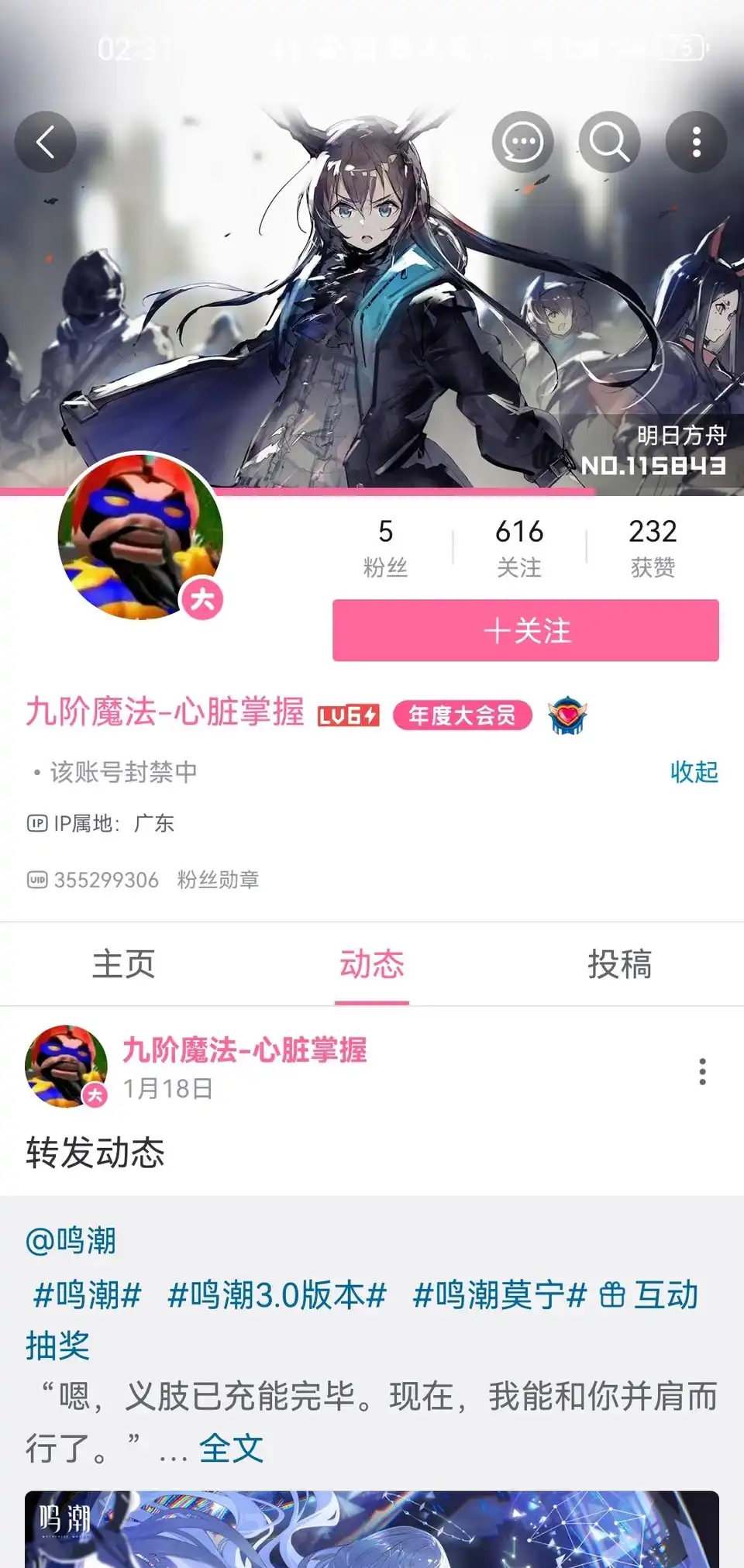Go back using the top-left arrow
This screenshot has width=744, height=1568.
(x=46, y=143)
